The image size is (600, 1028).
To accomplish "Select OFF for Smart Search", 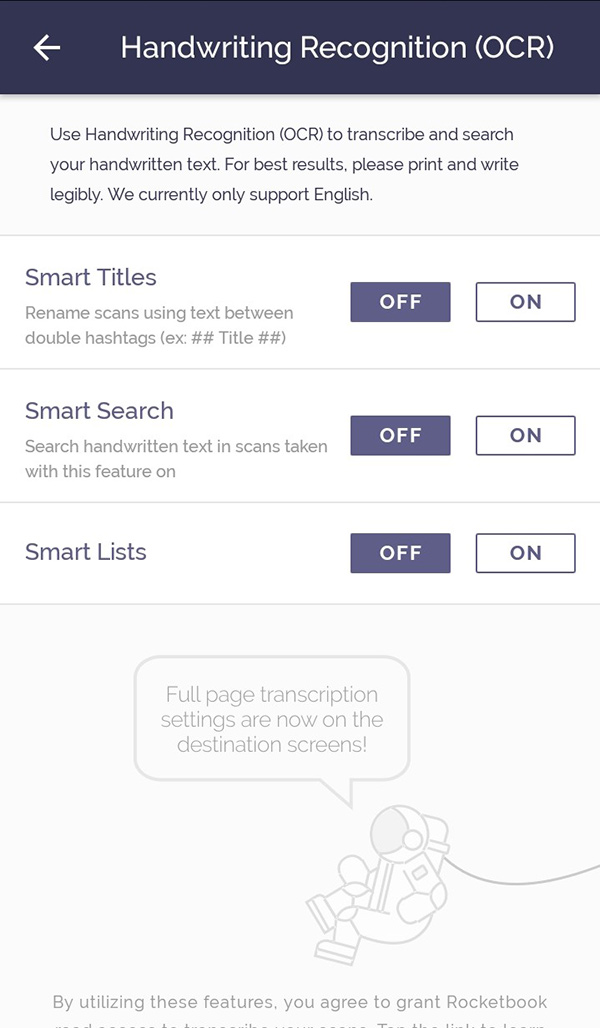I will [x=400, y=435].
